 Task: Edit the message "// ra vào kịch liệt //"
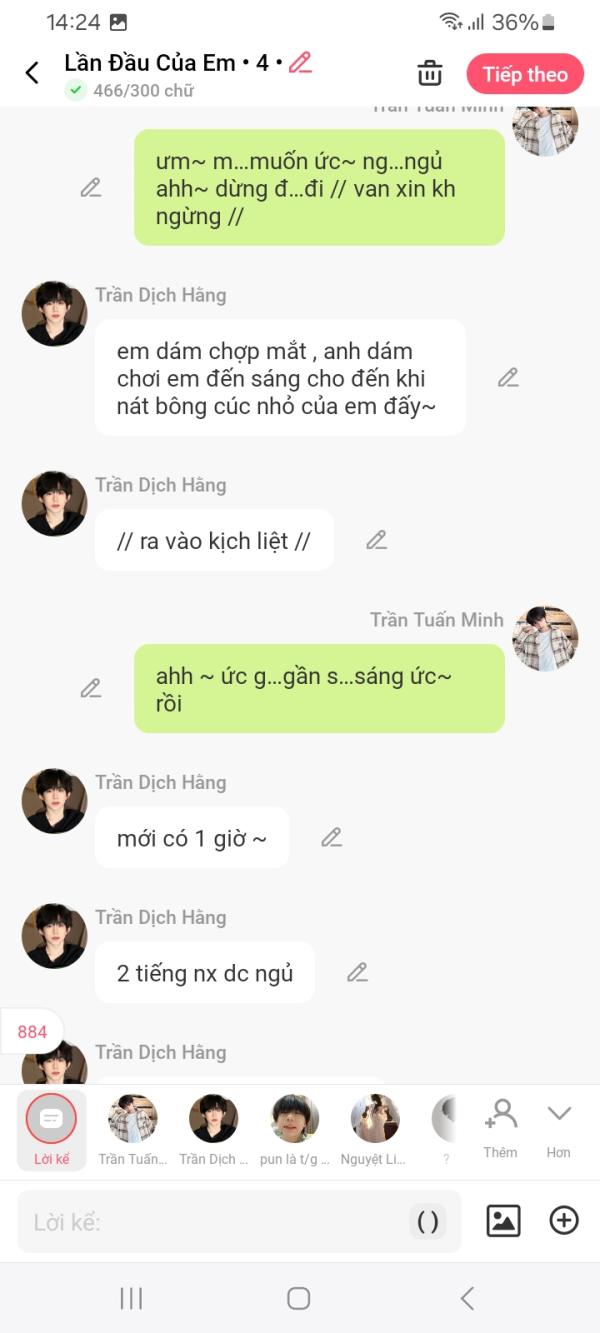[x=376, y=540]
